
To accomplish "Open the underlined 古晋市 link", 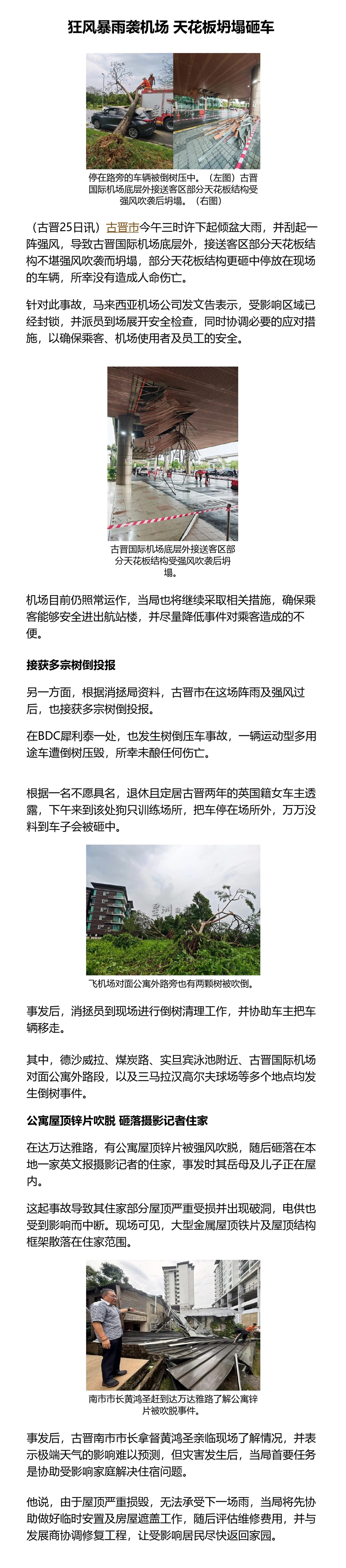I will tap(123, 227).
